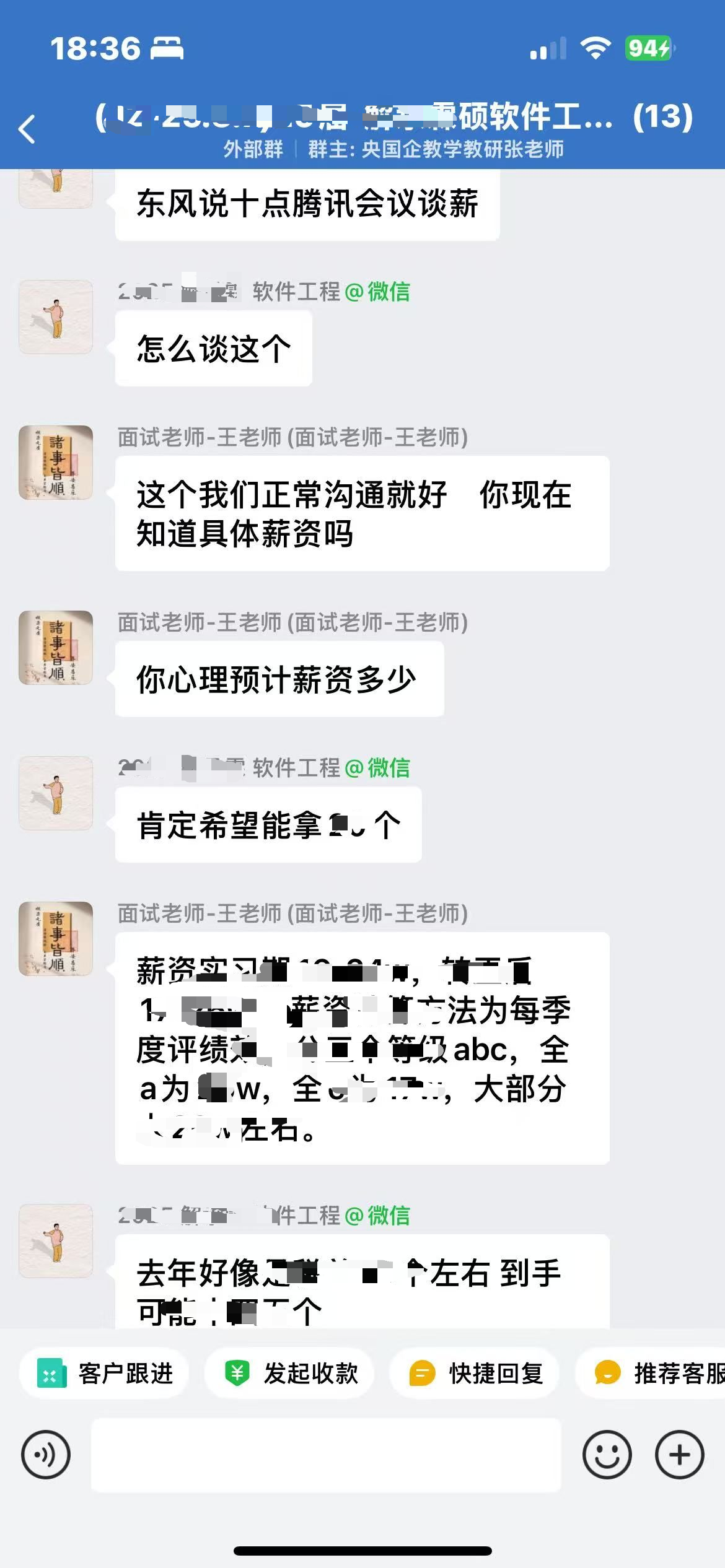725x1568 pixels.
Task: Open the group chat title details
Action: (393, 118)
